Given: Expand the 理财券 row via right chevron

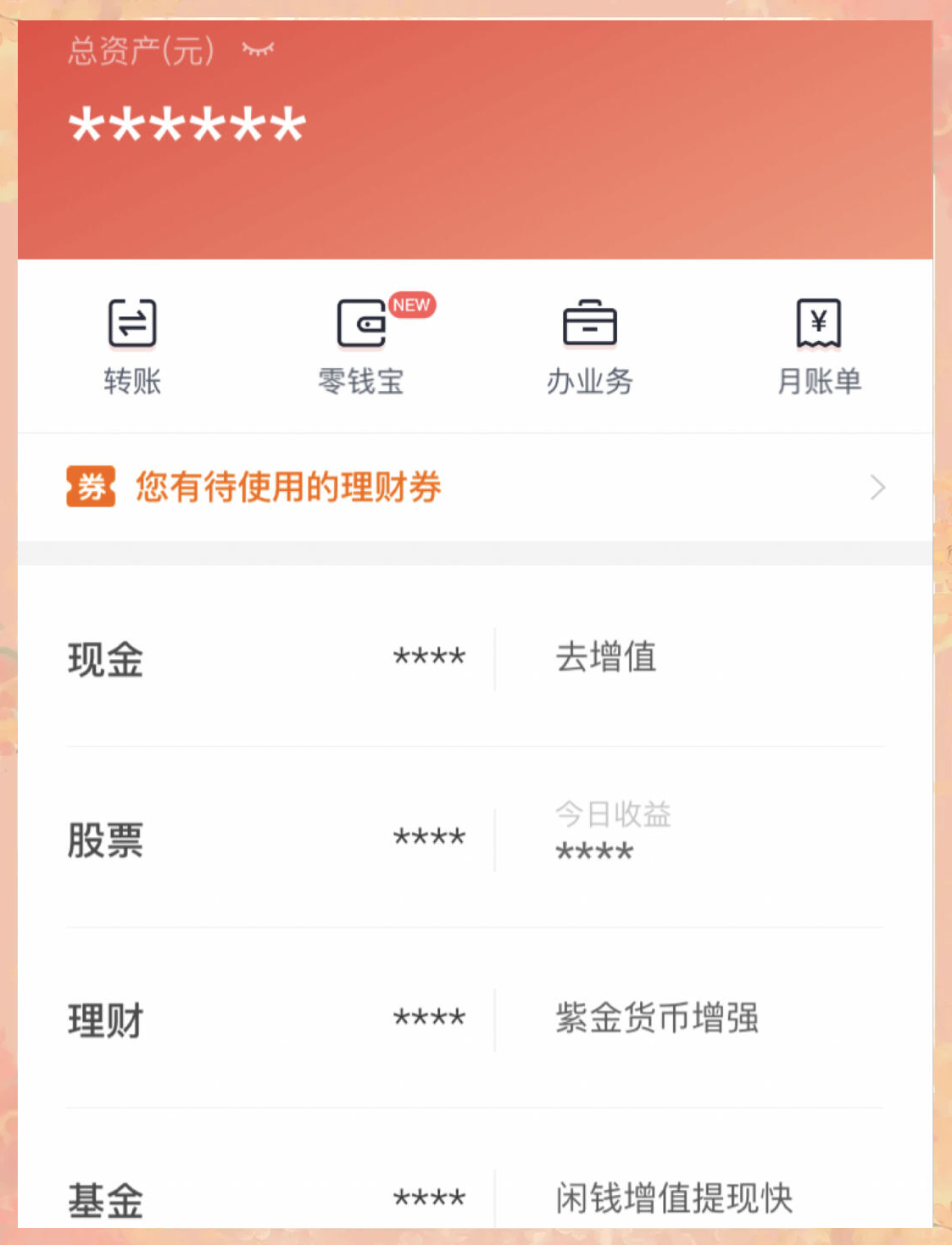Looking at the screenshot, I should (876, 487).
